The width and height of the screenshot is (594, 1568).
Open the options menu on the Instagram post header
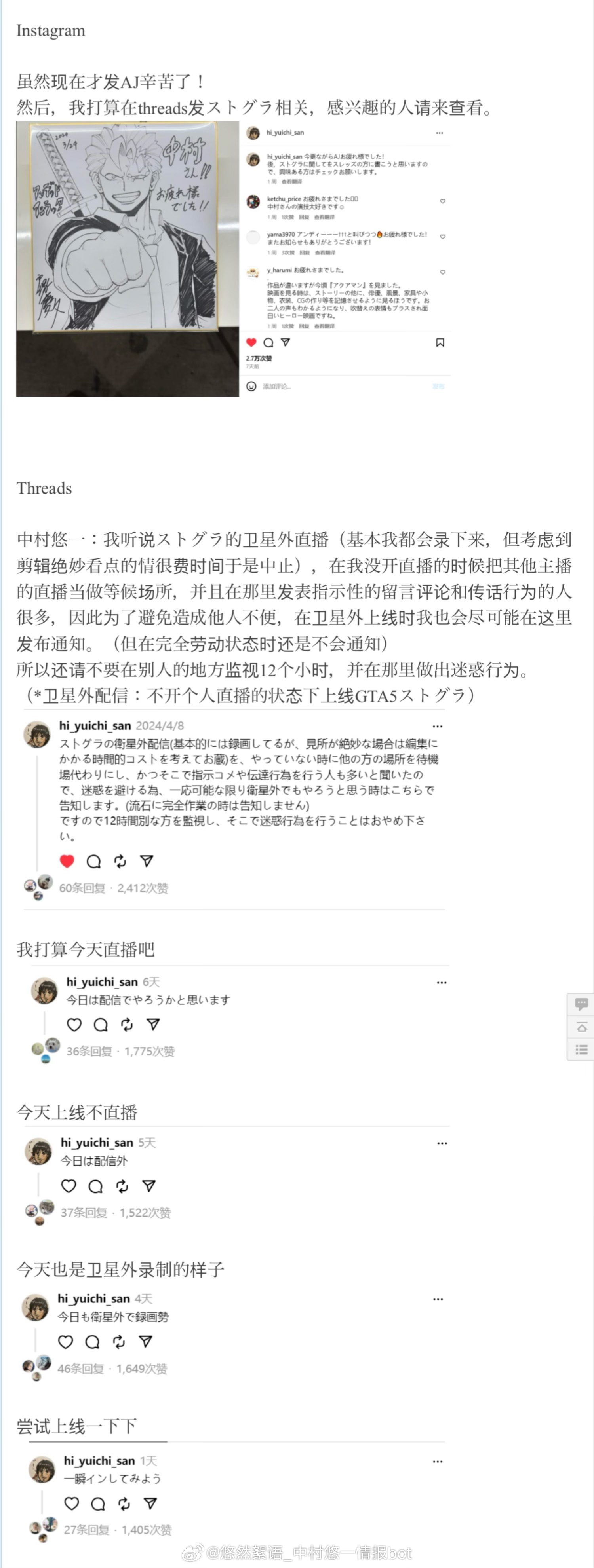tap(440, 133)
